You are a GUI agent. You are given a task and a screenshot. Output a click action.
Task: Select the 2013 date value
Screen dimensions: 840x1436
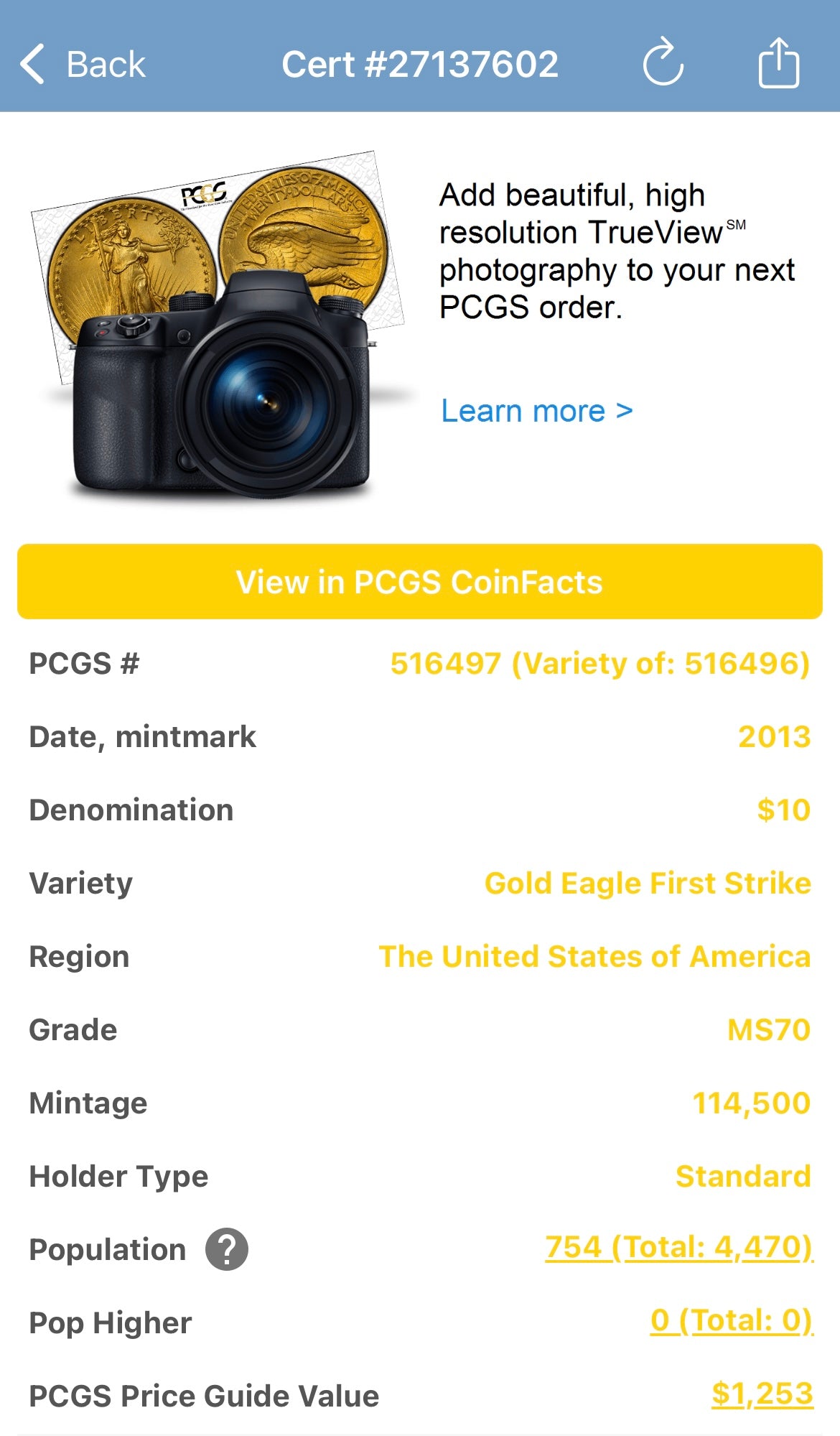point(772,736)
